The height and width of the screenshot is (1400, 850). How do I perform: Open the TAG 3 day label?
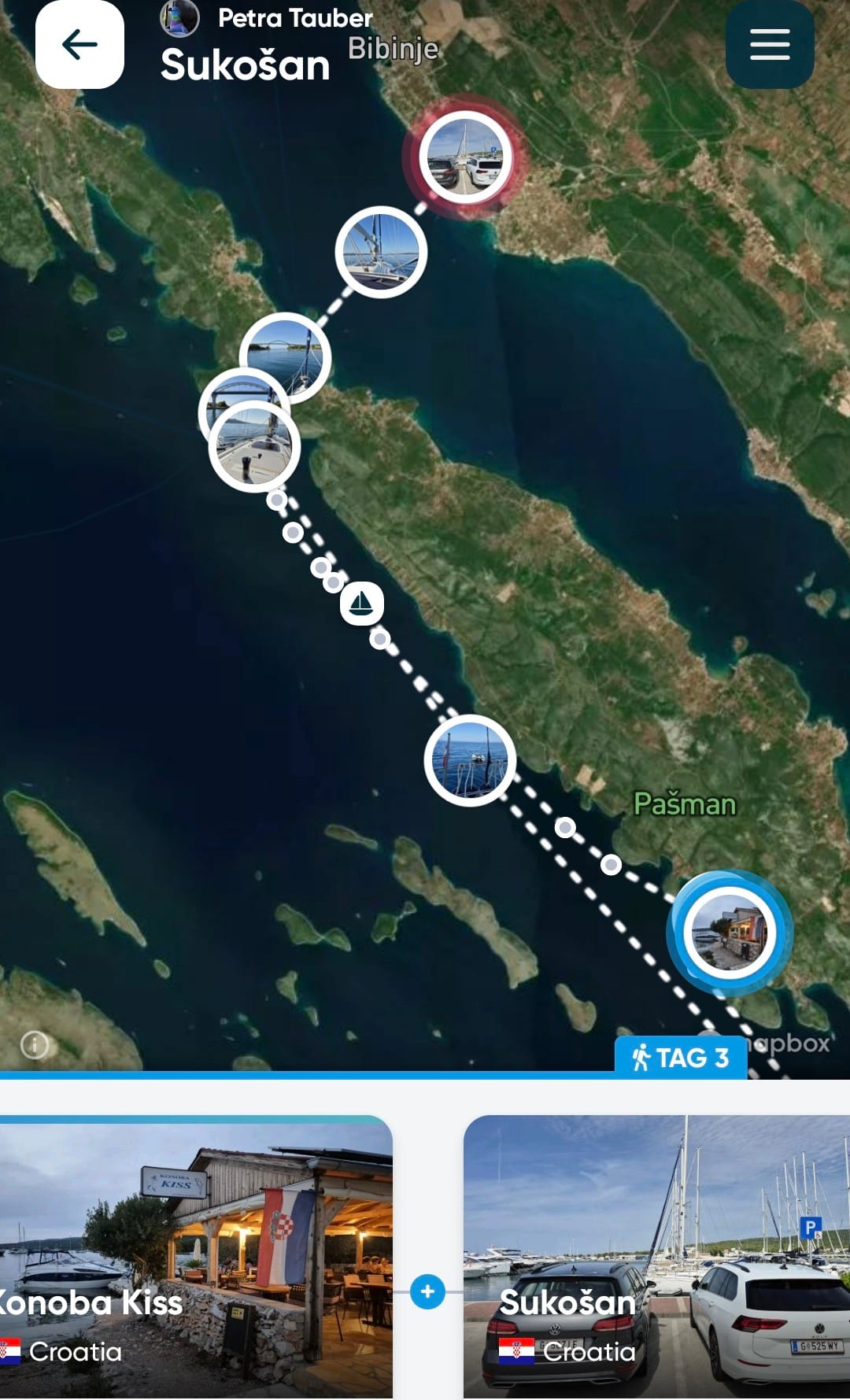point(681,1057)
